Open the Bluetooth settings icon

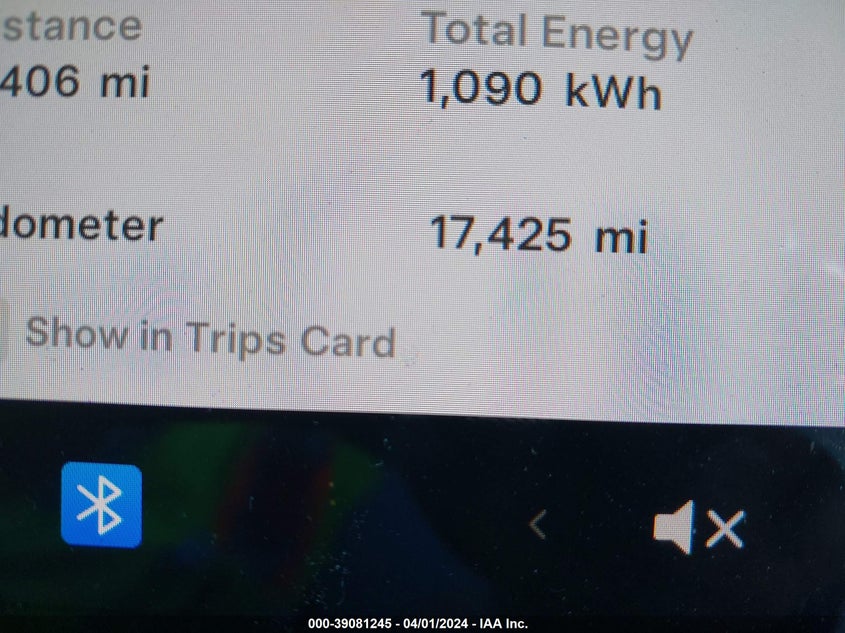coord(101,505)
